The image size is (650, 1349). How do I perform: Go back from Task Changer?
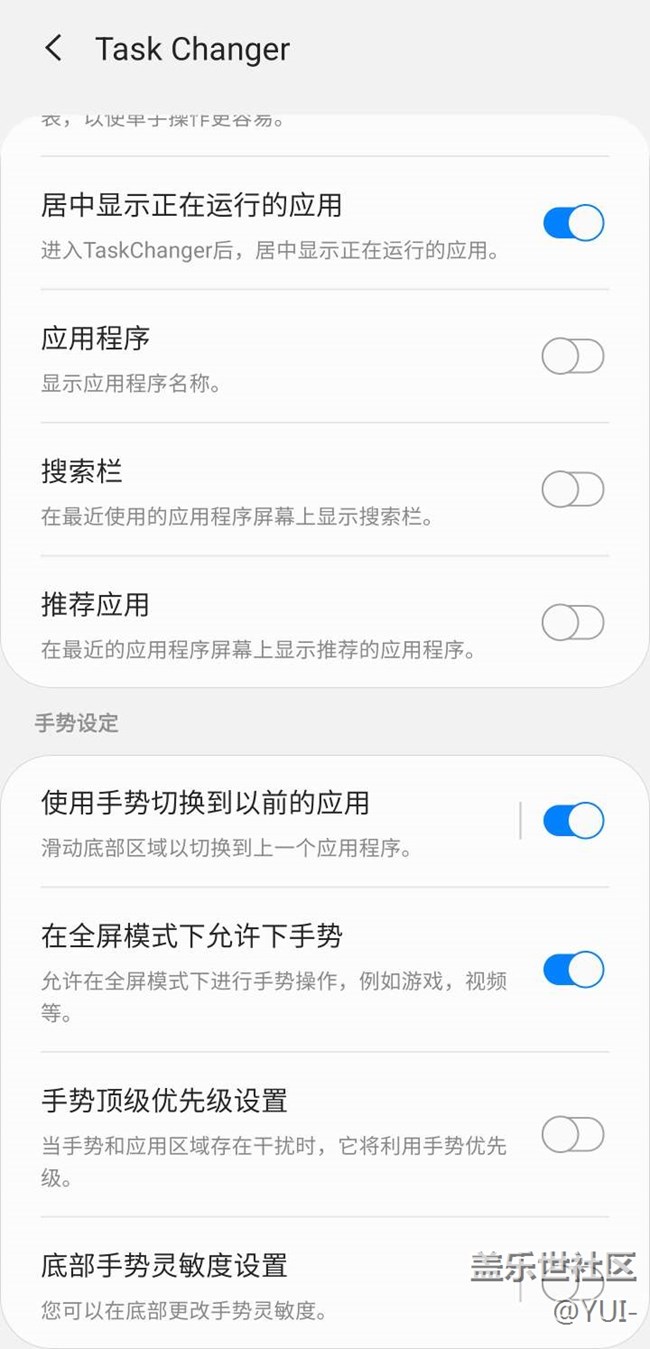(54, 48)
